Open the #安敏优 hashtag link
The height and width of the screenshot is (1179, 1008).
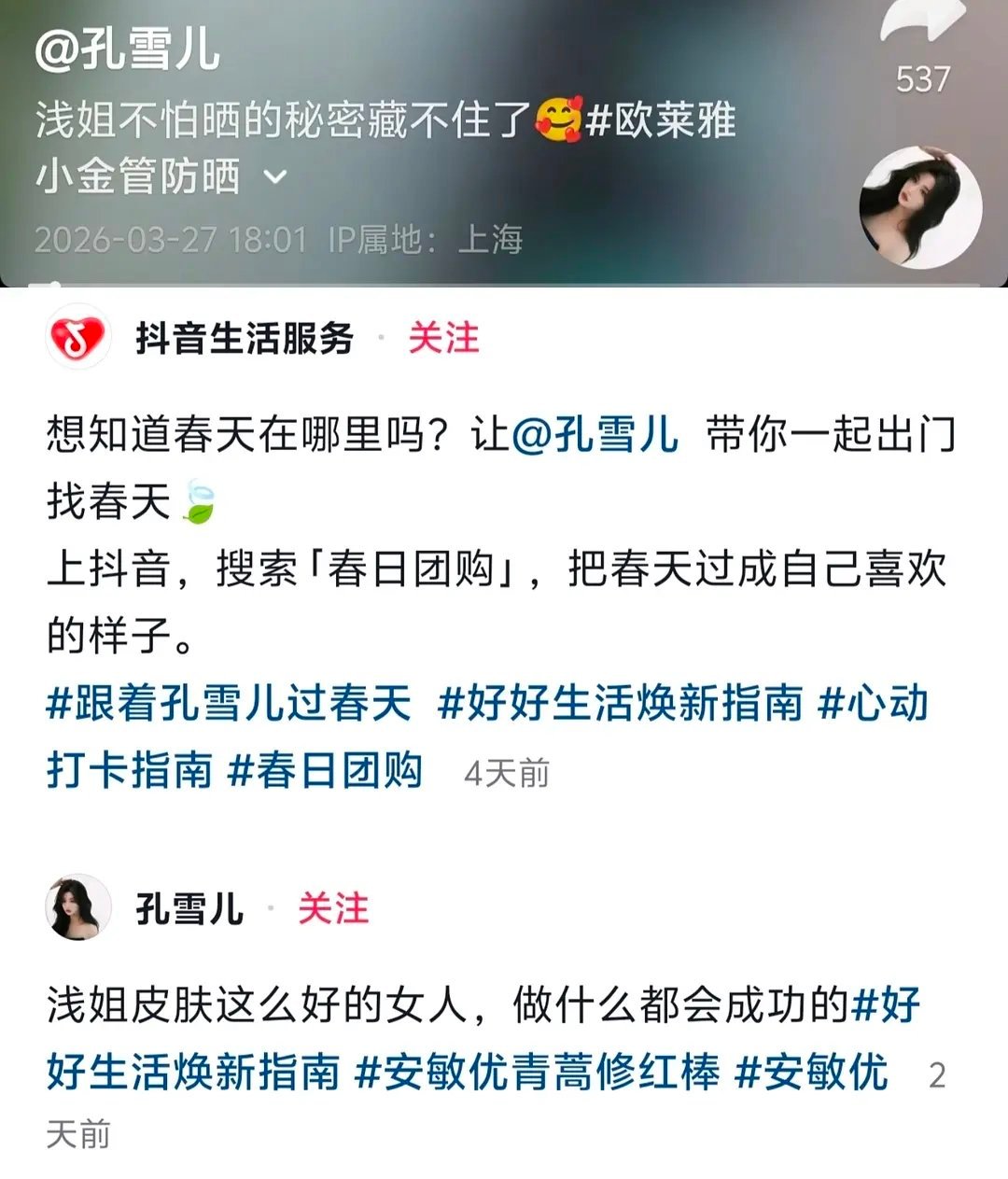tap(812, 1074)
